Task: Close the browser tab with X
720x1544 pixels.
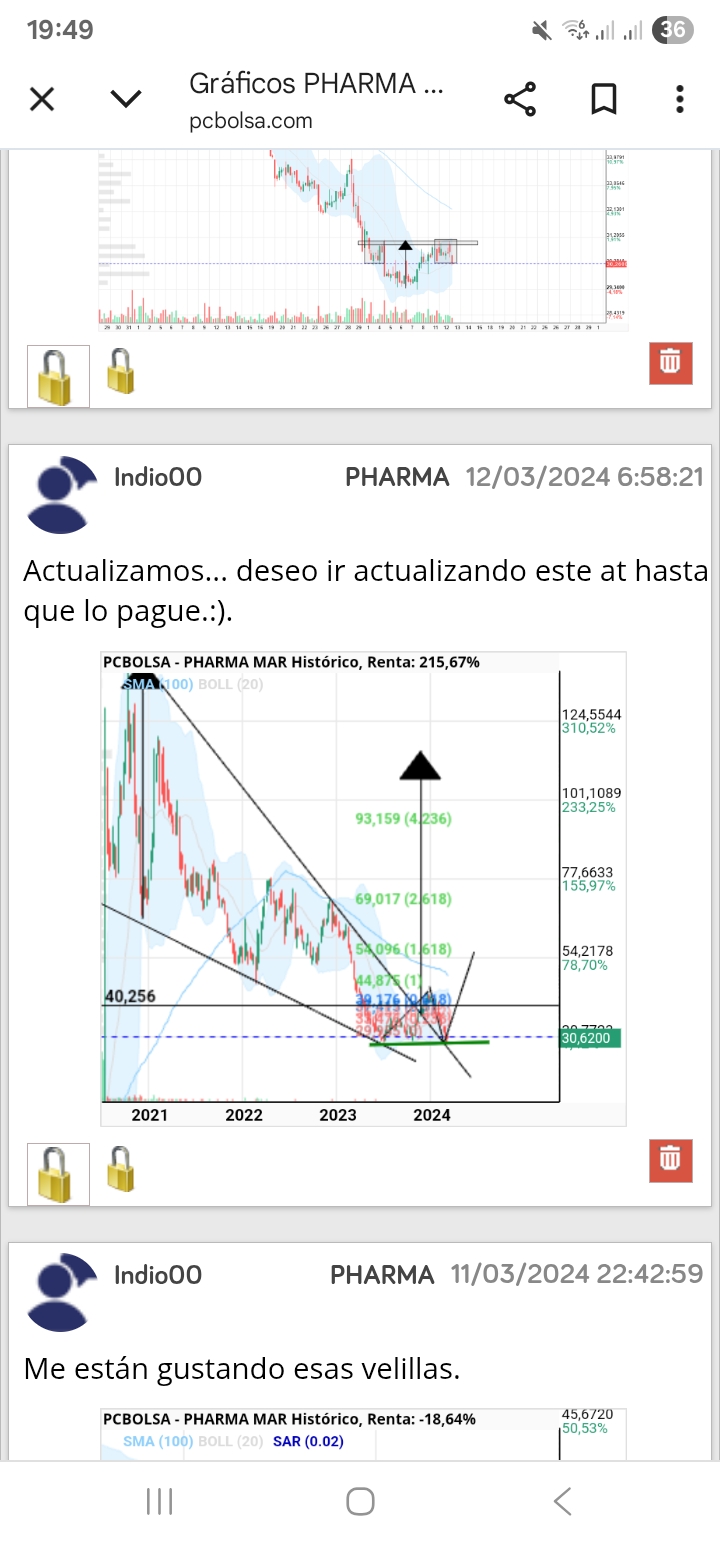Action: coord(41,99)
